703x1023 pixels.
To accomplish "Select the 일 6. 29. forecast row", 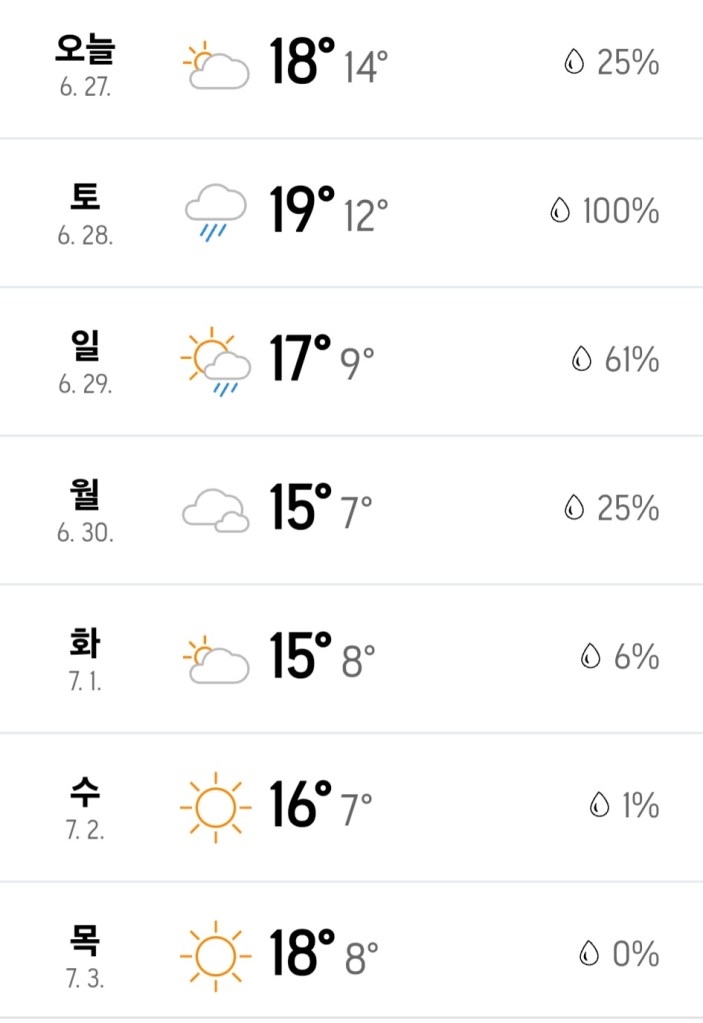I will click(351, 360).
